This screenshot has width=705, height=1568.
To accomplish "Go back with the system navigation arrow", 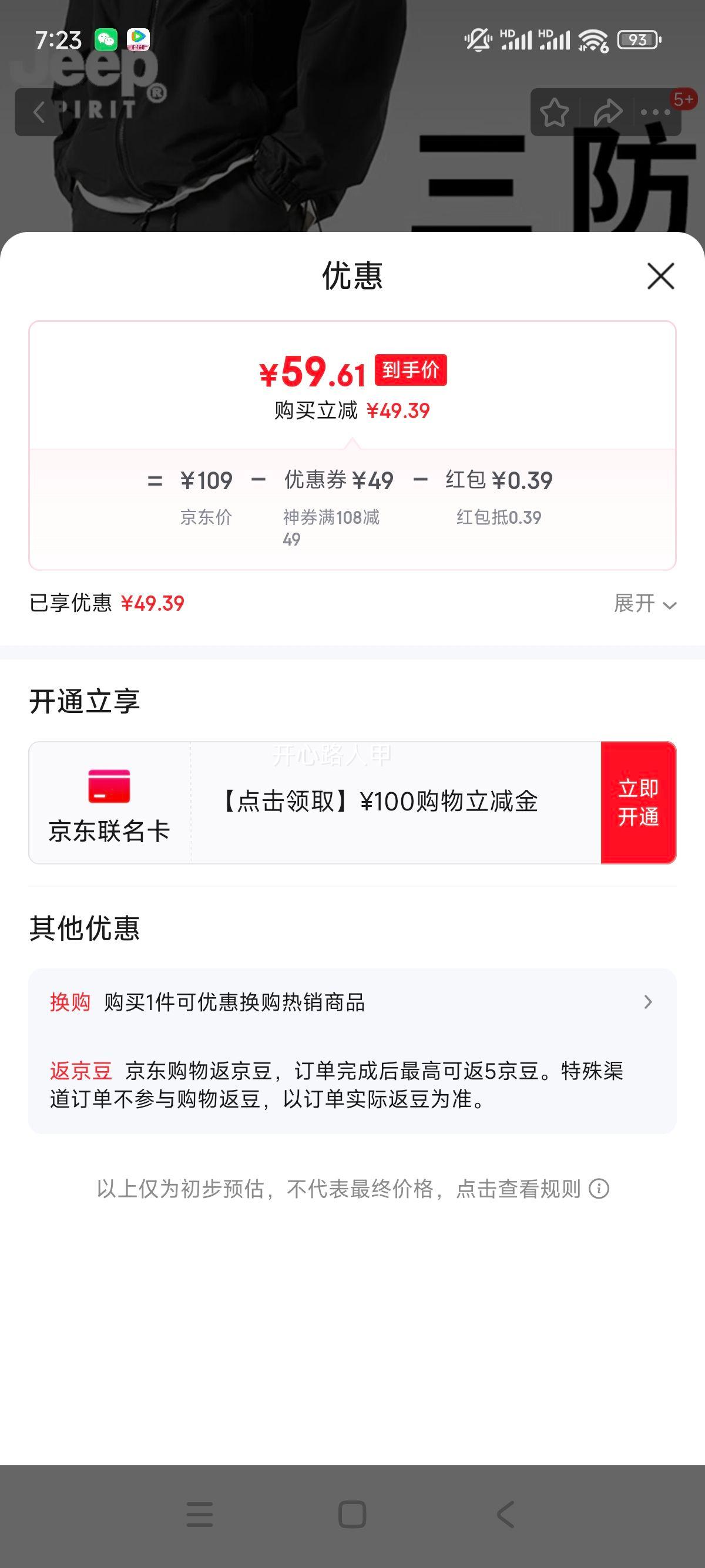I will tap(505, 1515).
